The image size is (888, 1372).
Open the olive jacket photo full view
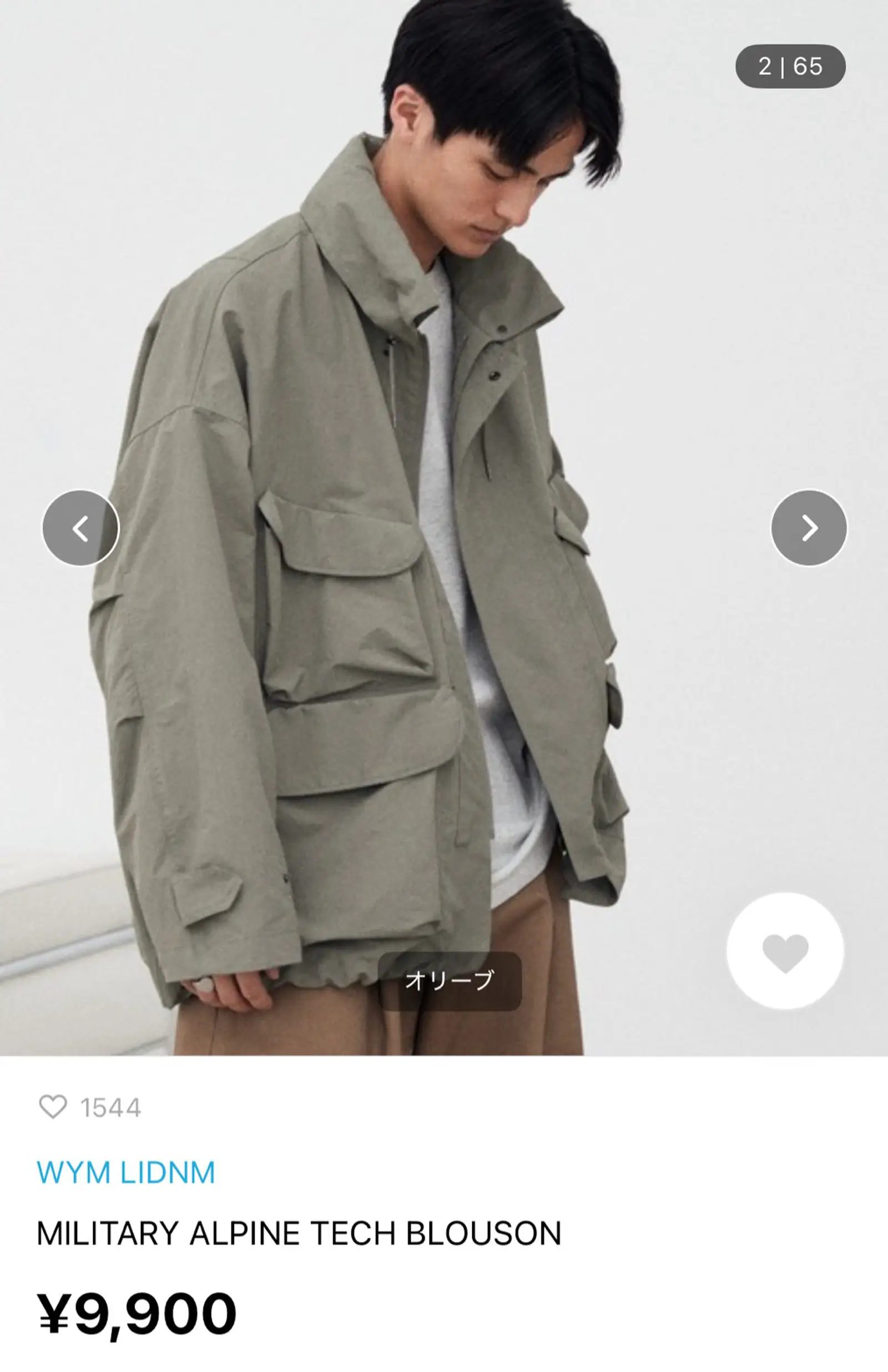403,577
